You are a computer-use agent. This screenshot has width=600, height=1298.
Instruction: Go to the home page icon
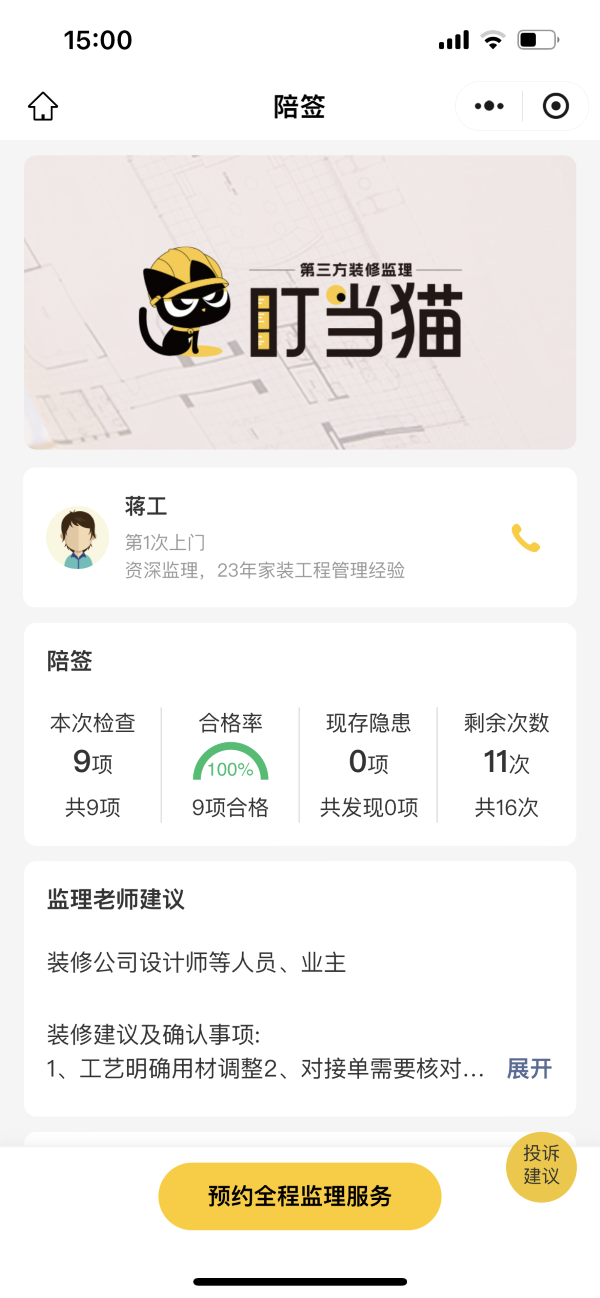pos(43,106)
